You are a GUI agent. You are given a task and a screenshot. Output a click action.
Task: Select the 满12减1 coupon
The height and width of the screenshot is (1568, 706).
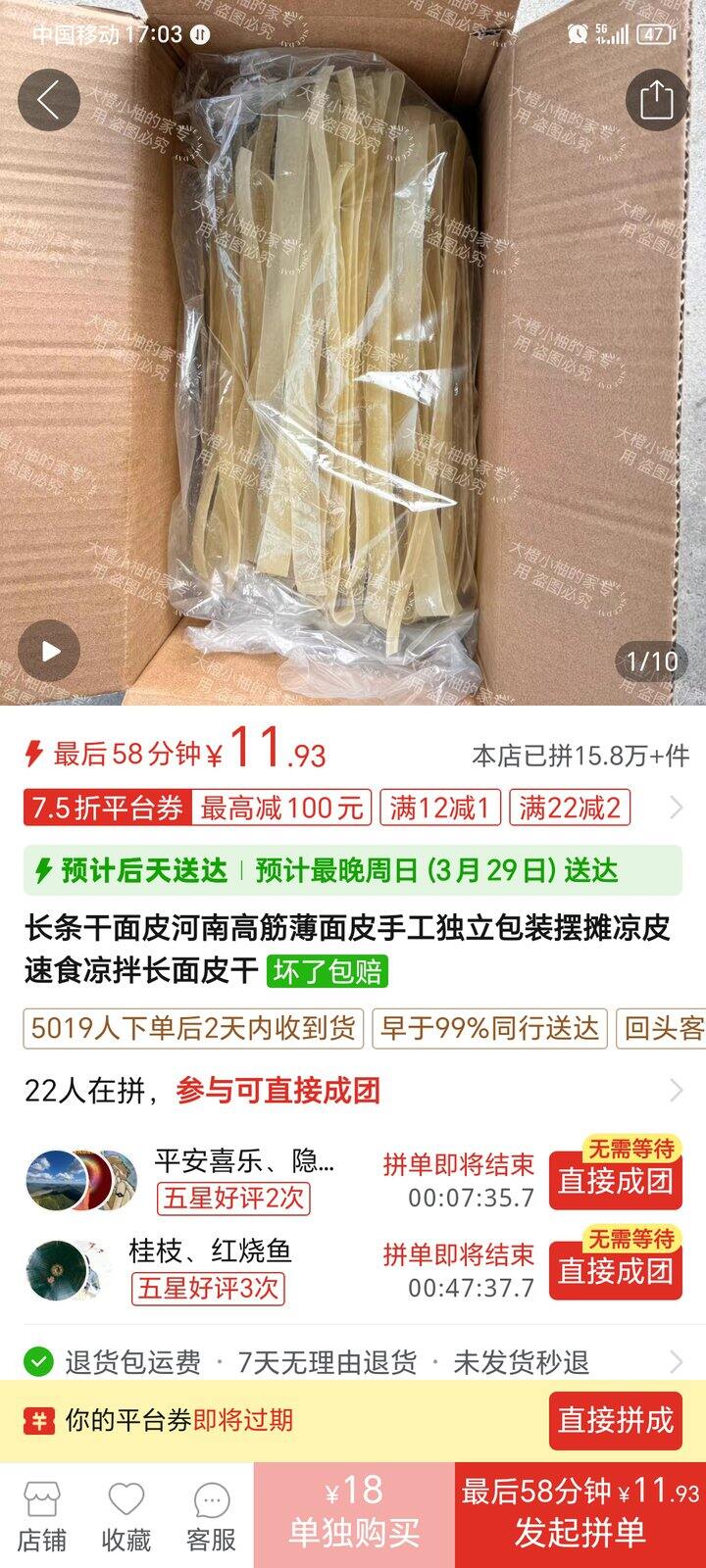[x=439, y=808]
